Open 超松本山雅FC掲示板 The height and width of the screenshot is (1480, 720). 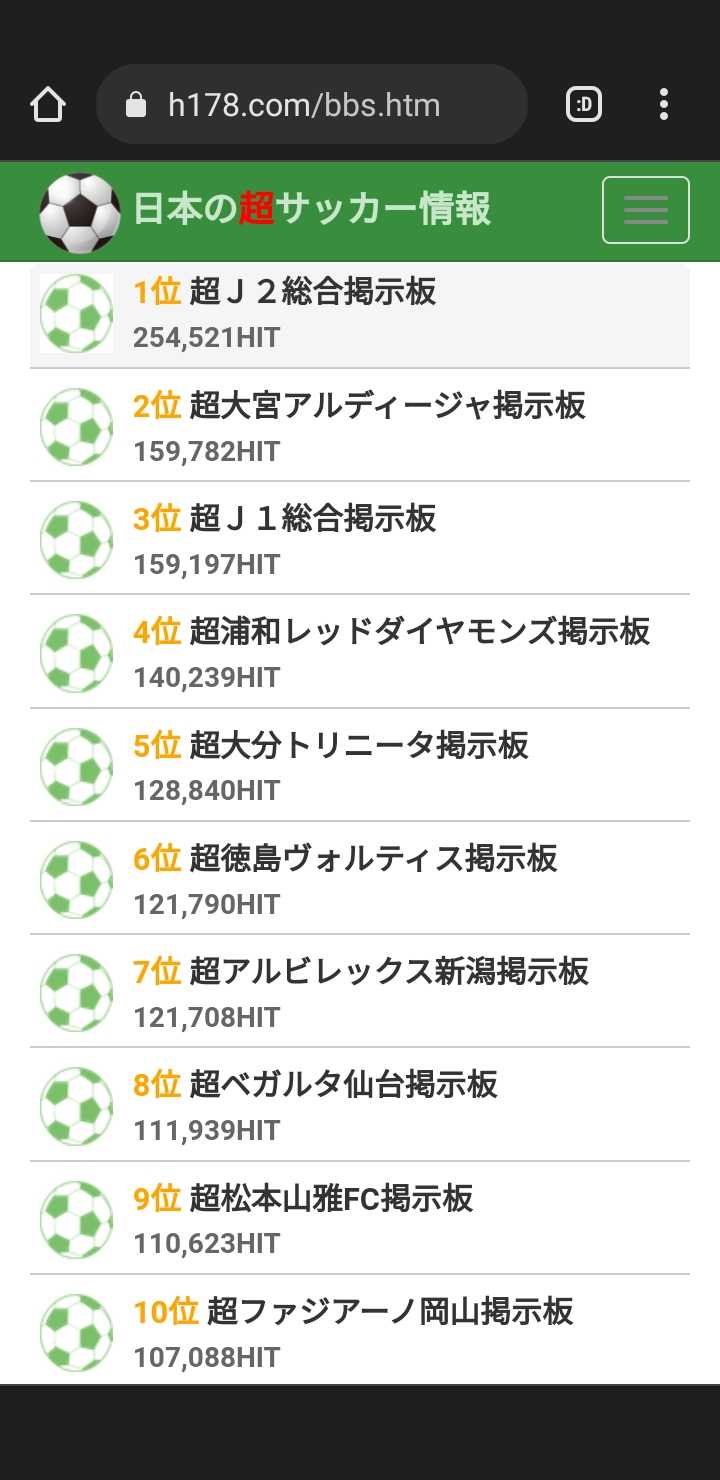pos(331,1198)
